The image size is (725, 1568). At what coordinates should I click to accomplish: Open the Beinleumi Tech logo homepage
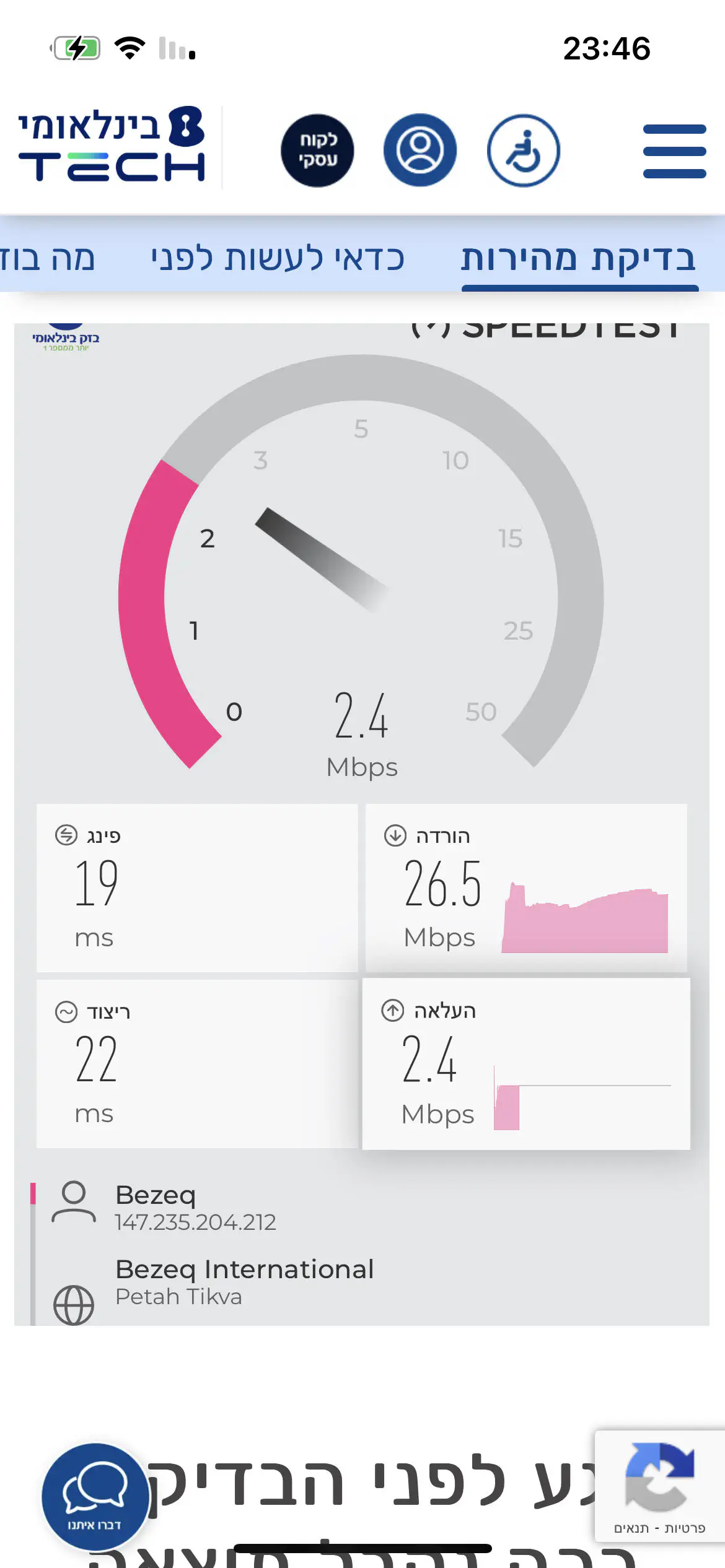click(x=112, y=146)
